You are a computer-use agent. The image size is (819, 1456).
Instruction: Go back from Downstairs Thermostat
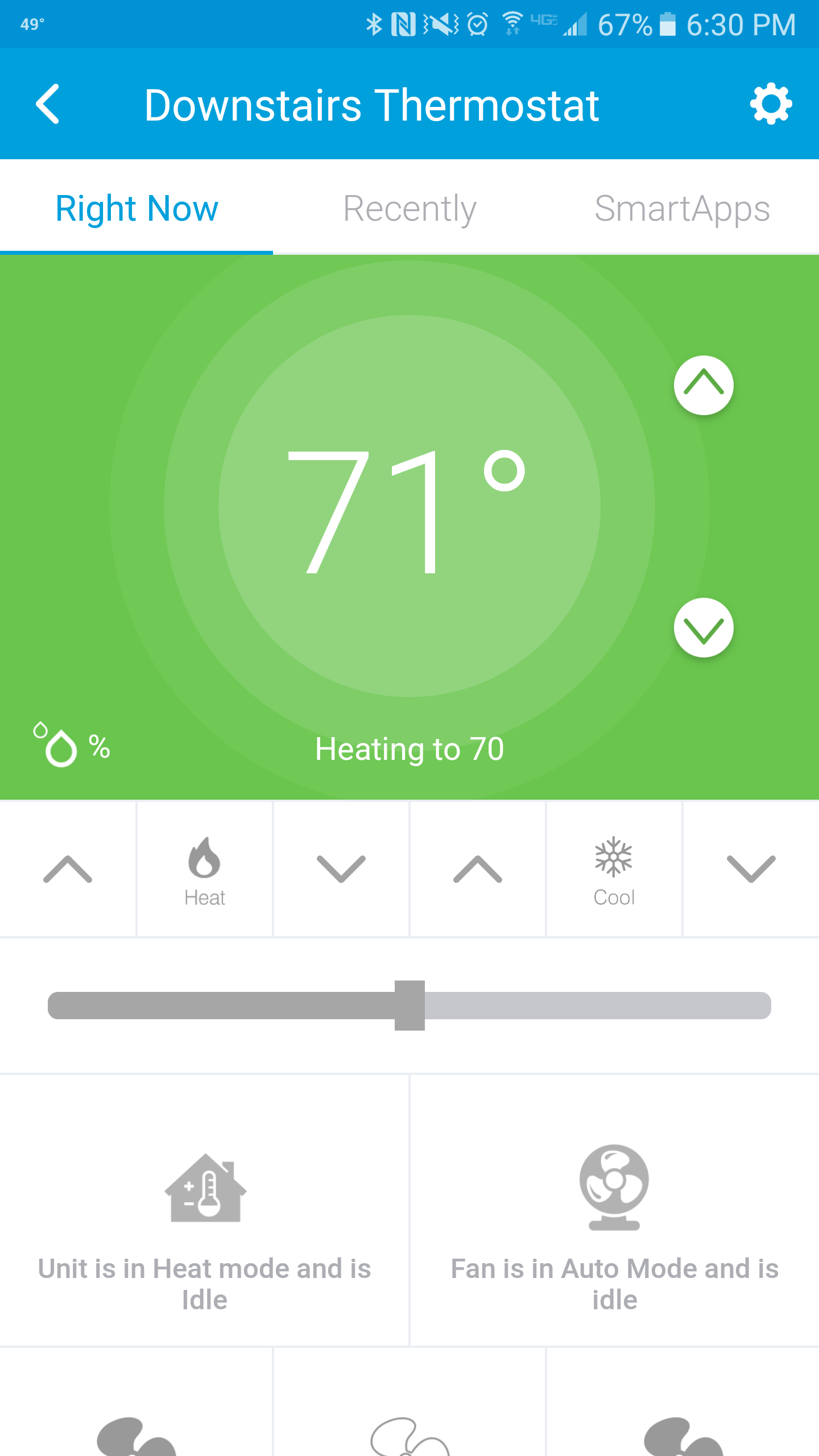click(x=48, y=104)
